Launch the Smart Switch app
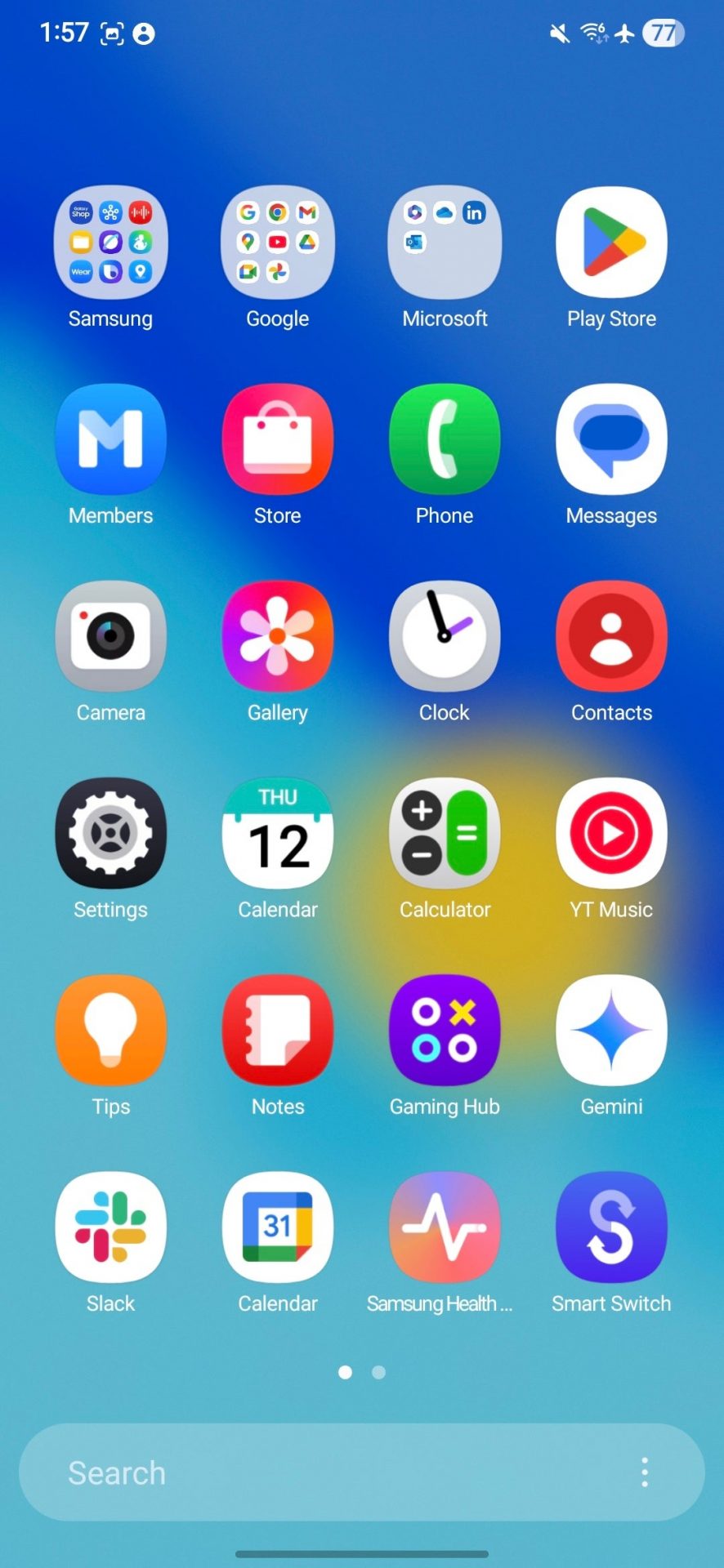Screen dimensions: 724x1568 click(x=611, y=1227)
